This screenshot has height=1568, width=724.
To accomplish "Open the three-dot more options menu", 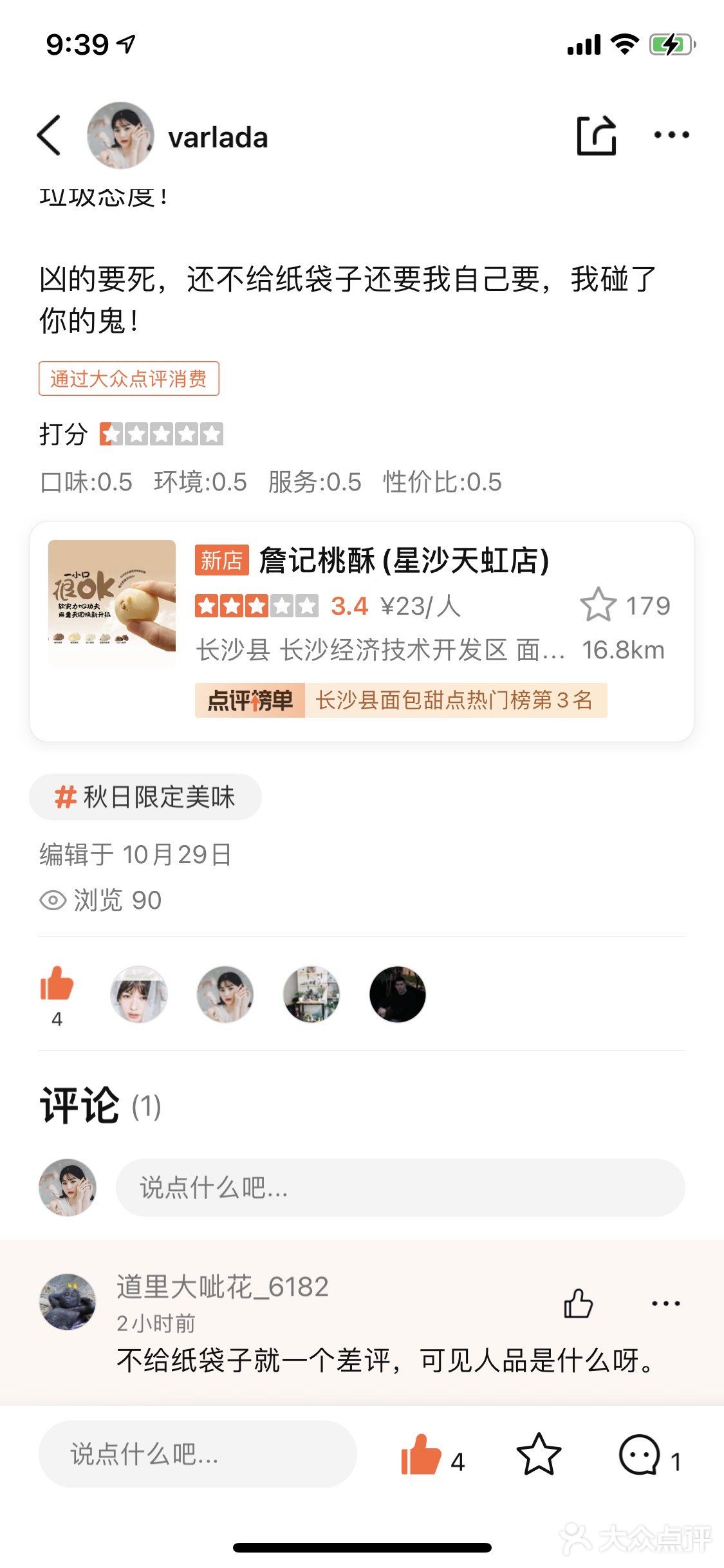I will pyautogui.click(x=671, y=135).
